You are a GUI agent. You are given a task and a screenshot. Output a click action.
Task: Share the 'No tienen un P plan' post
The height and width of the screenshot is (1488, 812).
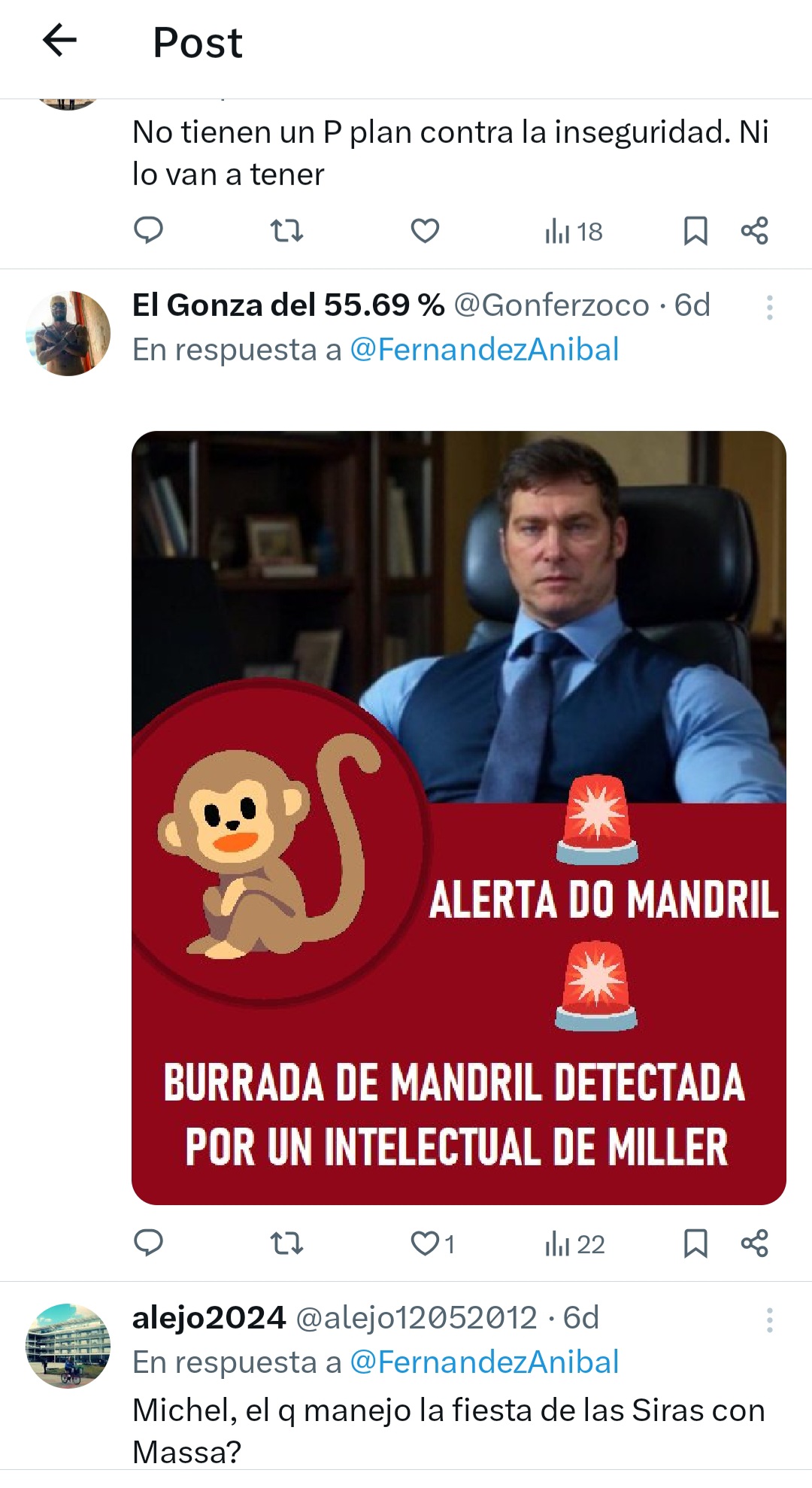[754, 230]
